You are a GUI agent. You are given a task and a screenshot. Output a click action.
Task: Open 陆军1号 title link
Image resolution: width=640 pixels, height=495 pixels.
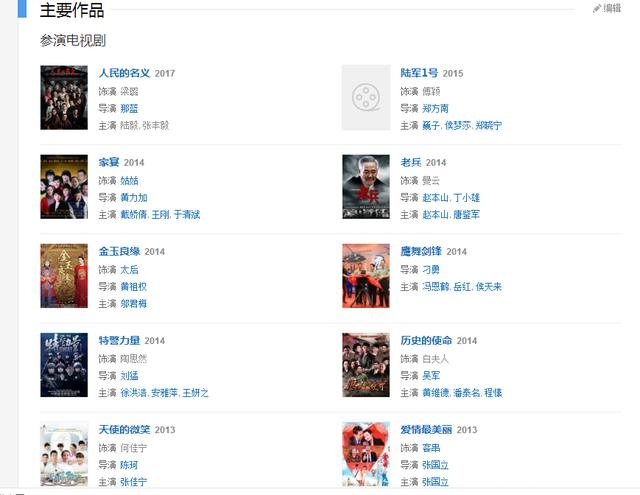click(x=419, y=73)
